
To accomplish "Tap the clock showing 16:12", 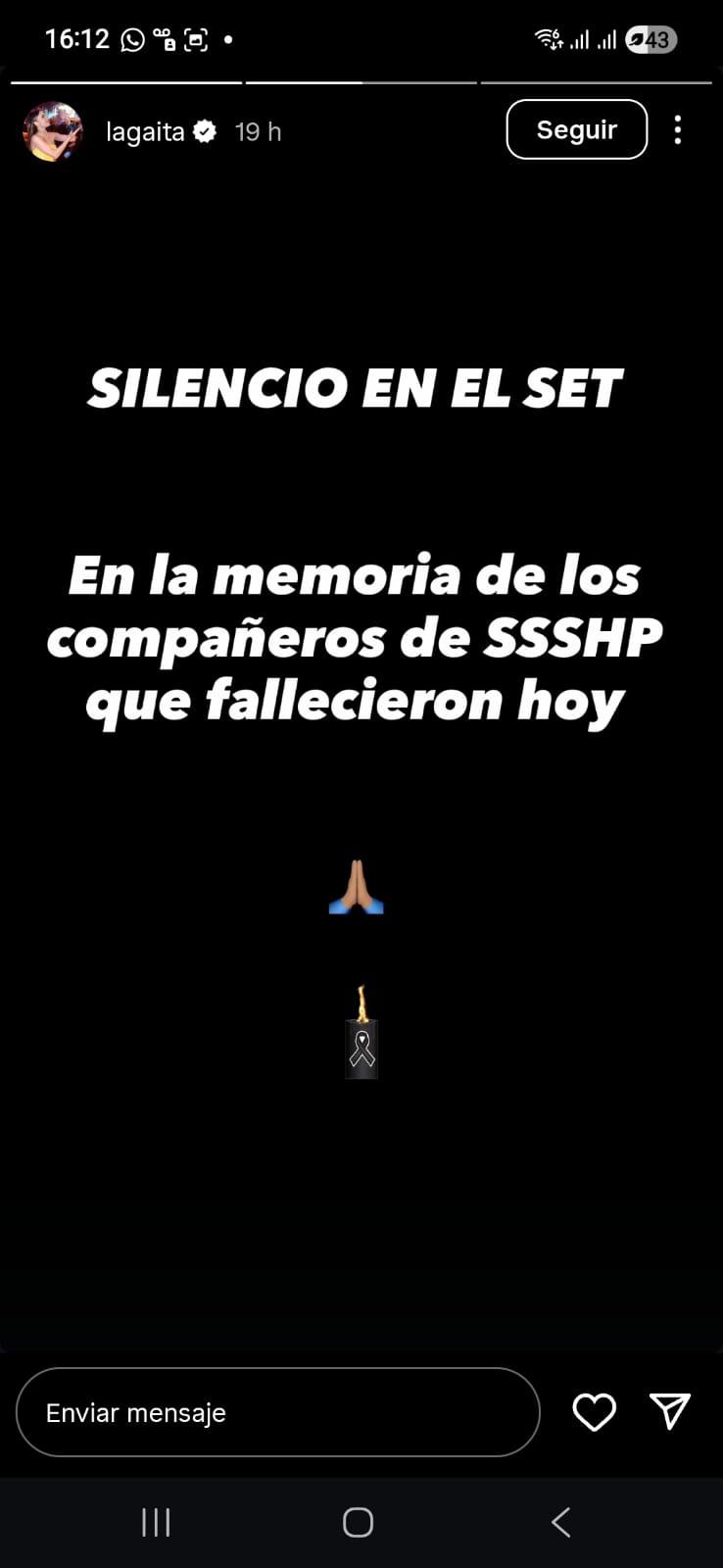I will [x=75, y=39].
